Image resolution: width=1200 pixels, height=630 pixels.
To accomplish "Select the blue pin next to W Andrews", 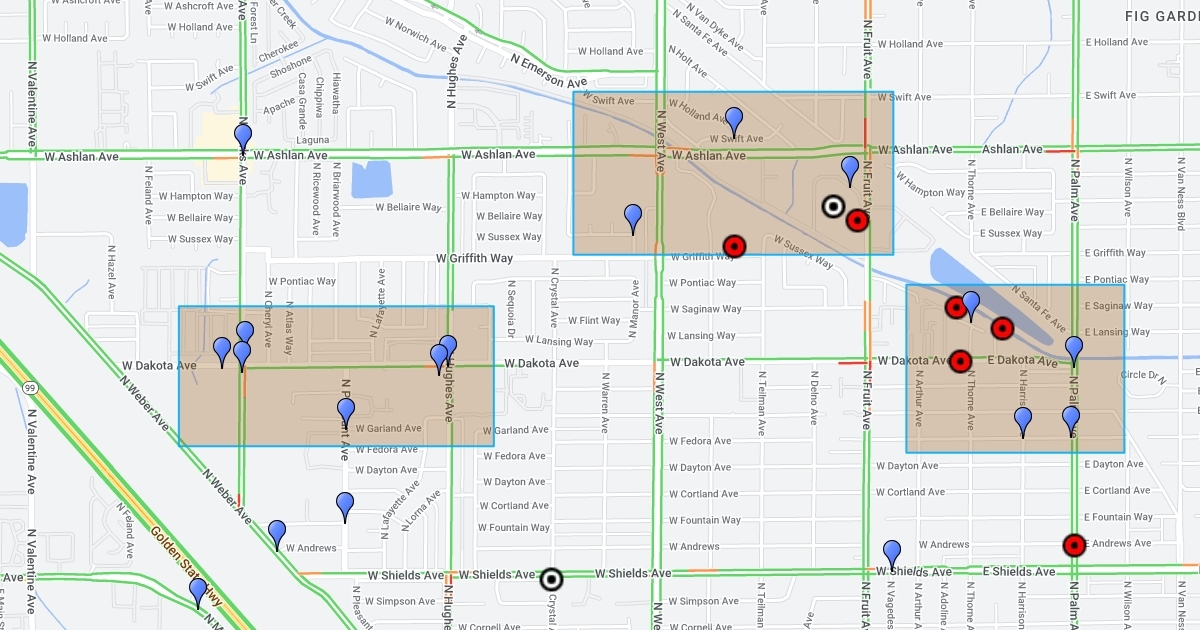I will [x=277, y=533].
